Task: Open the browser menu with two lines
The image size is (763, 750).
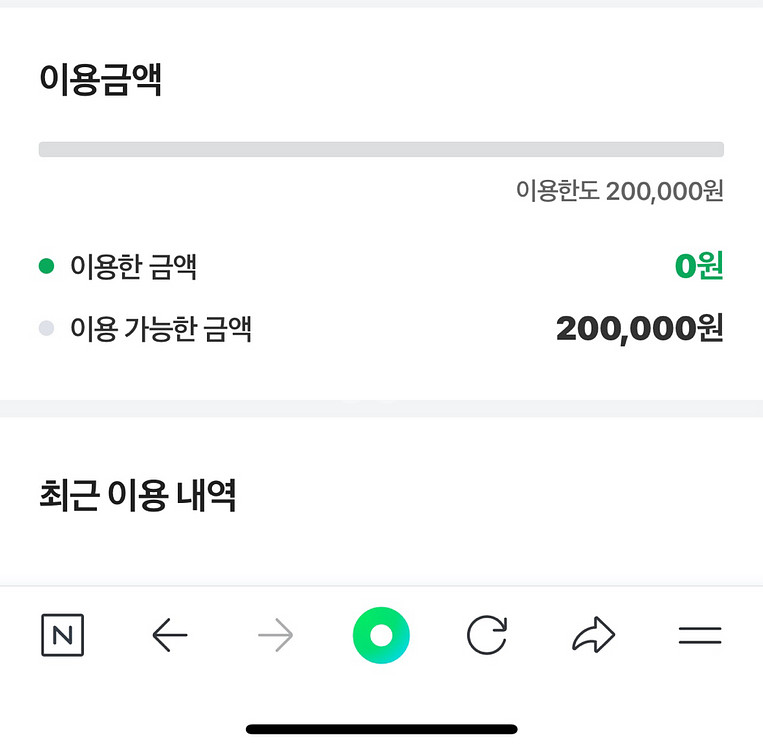Action: click(x=700, y=635)
